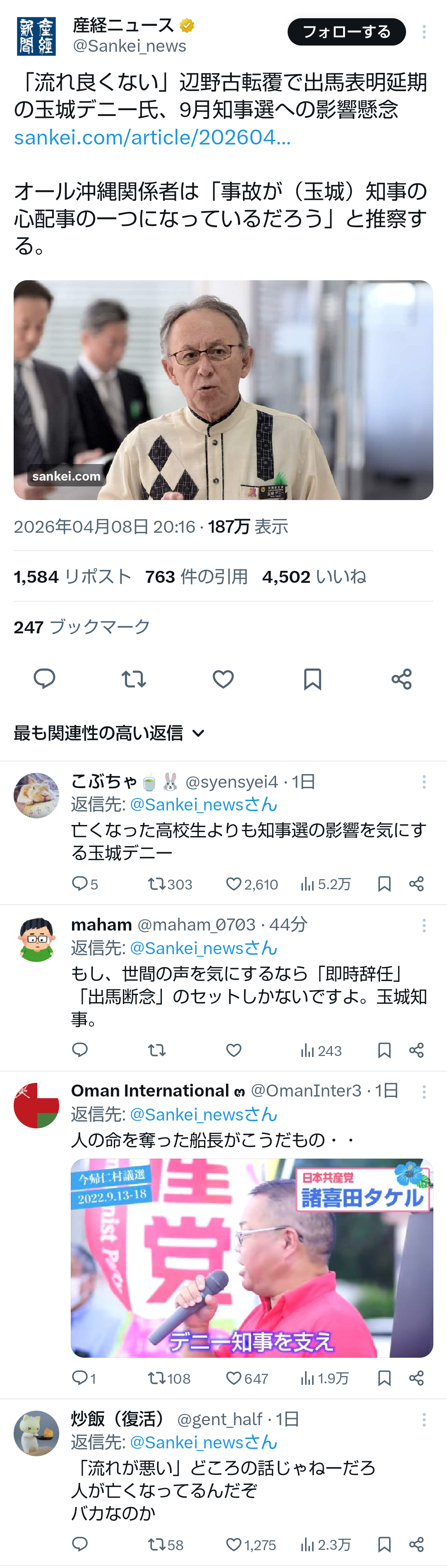This screenshot has height=1568, width=447.
Task: Repost the 産経ニュース post
Action: pos(133,678)
